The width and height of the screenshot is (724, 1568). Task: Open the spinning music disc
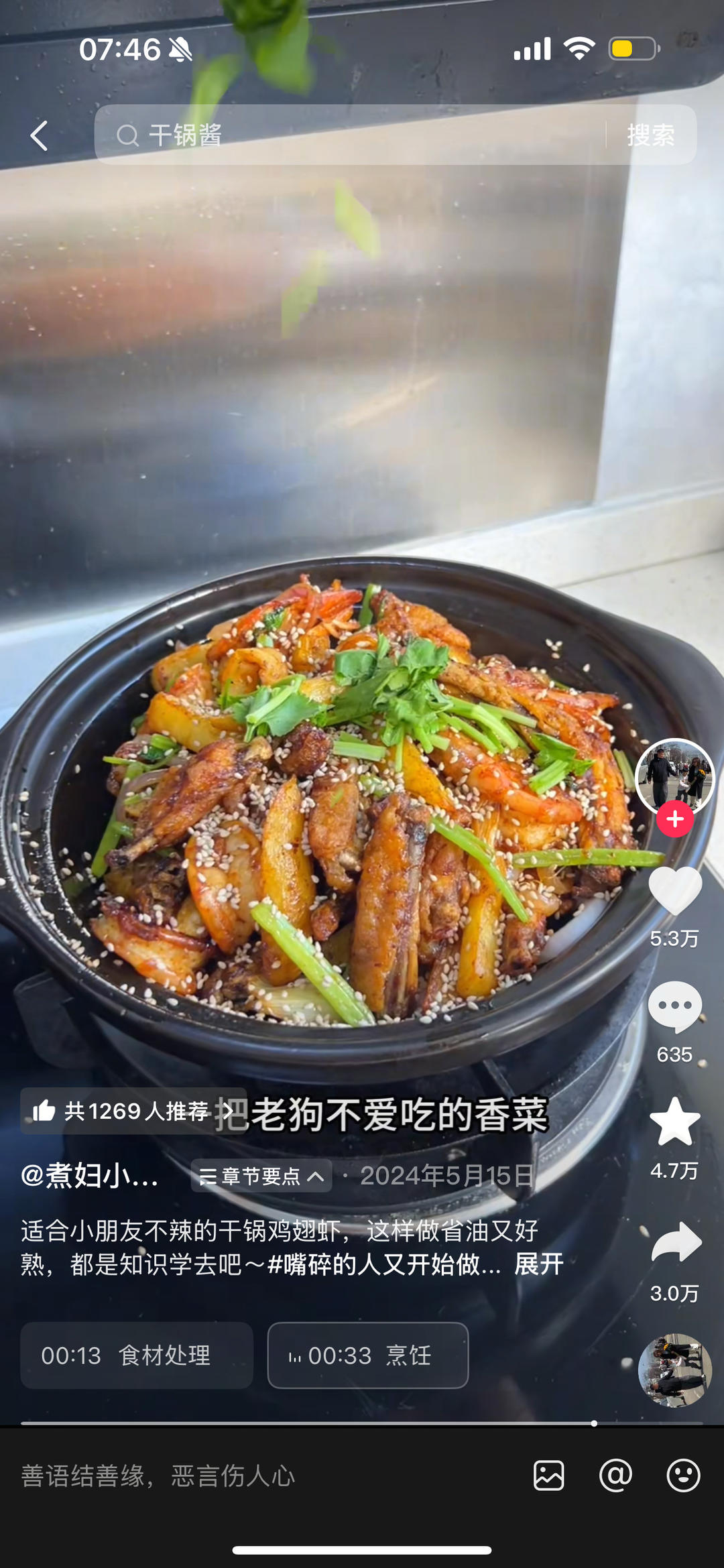(x=674, y=1370)
